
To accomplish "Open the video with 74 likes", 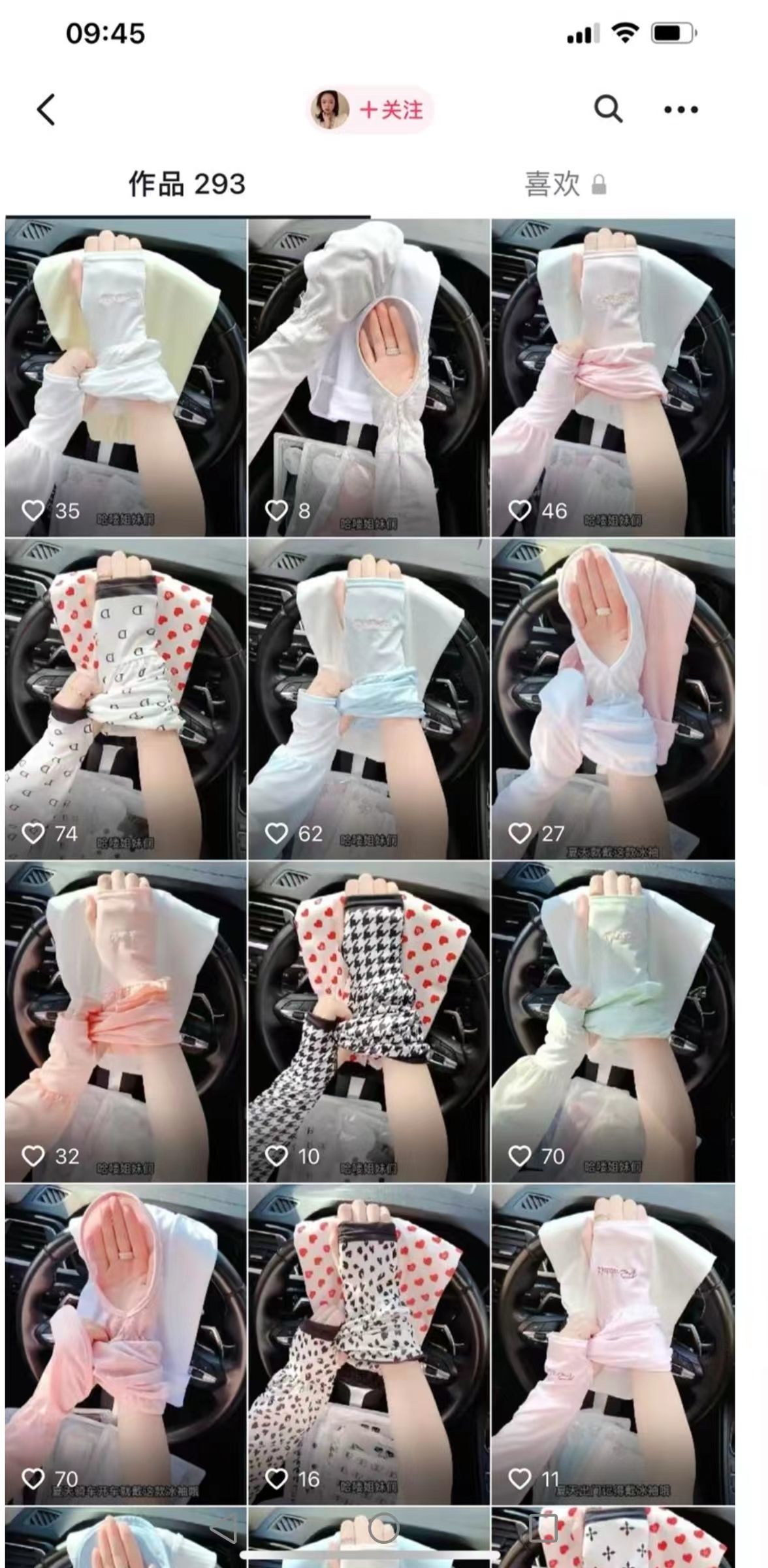I will (126, 699).
